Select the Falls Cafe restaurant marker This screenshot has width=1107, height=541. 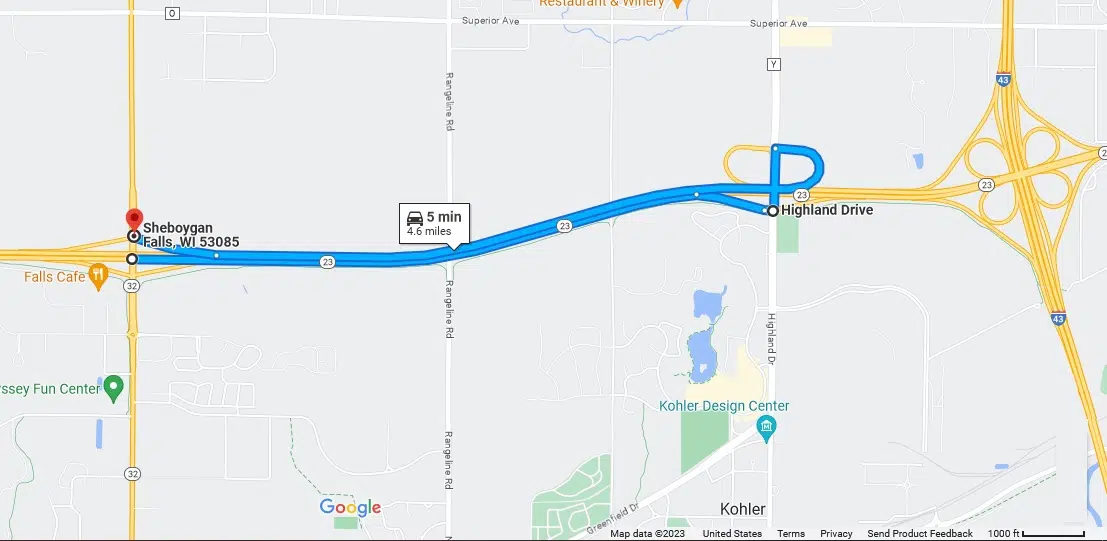(98, 275)
